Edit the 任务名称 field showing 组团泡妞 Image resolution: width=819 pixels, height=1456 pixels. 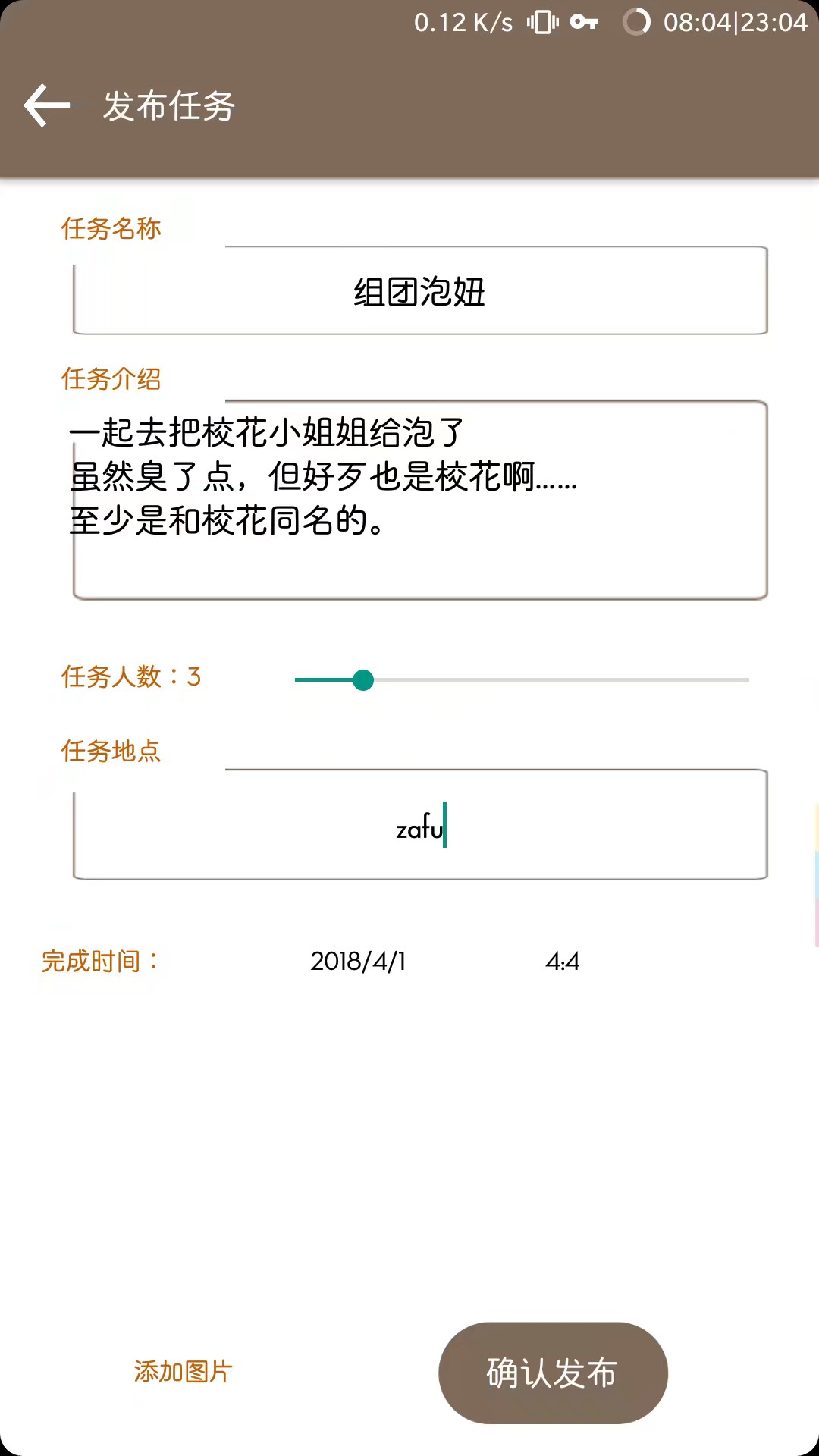point(420,290)
